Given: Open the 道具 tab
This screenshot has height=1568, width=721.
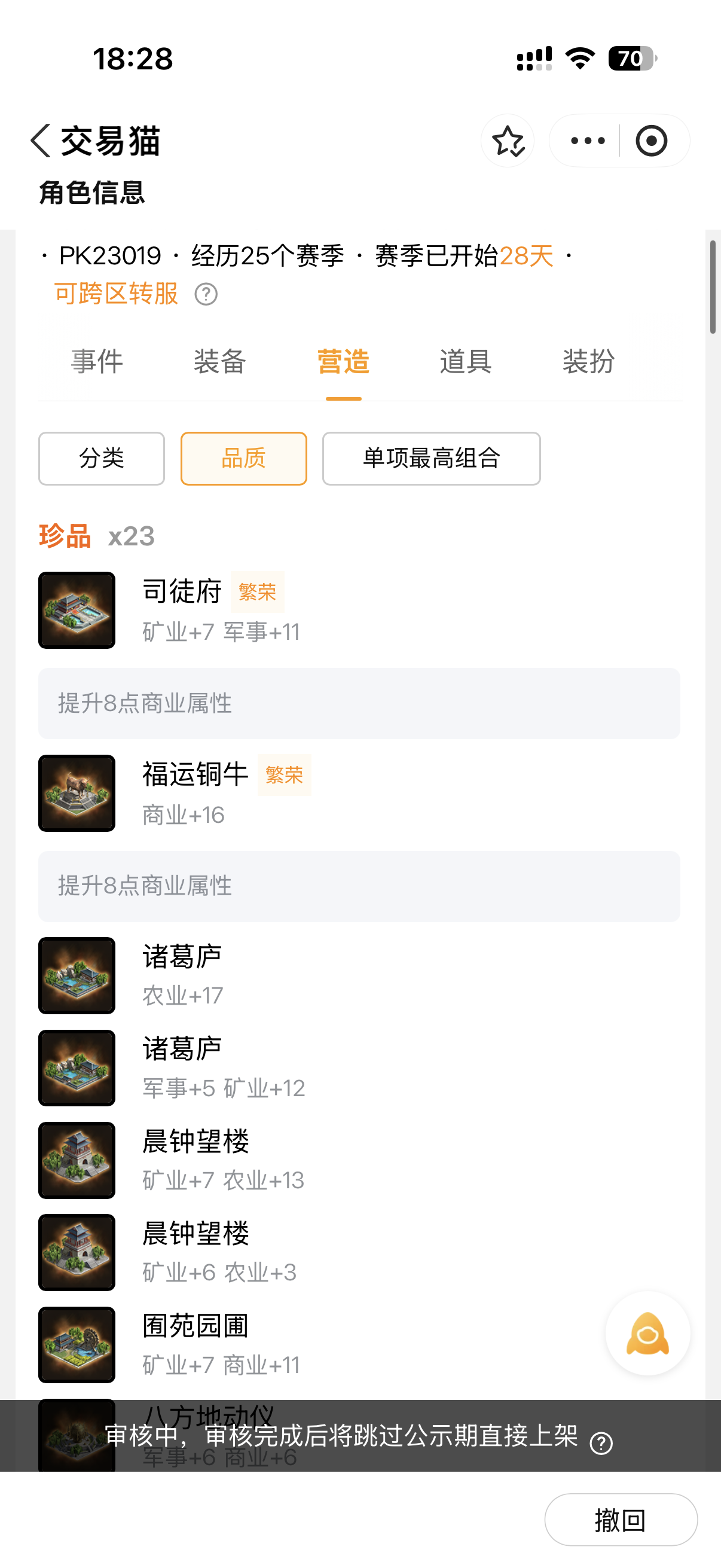Looking at the screenshot, I should pos(466,362).
